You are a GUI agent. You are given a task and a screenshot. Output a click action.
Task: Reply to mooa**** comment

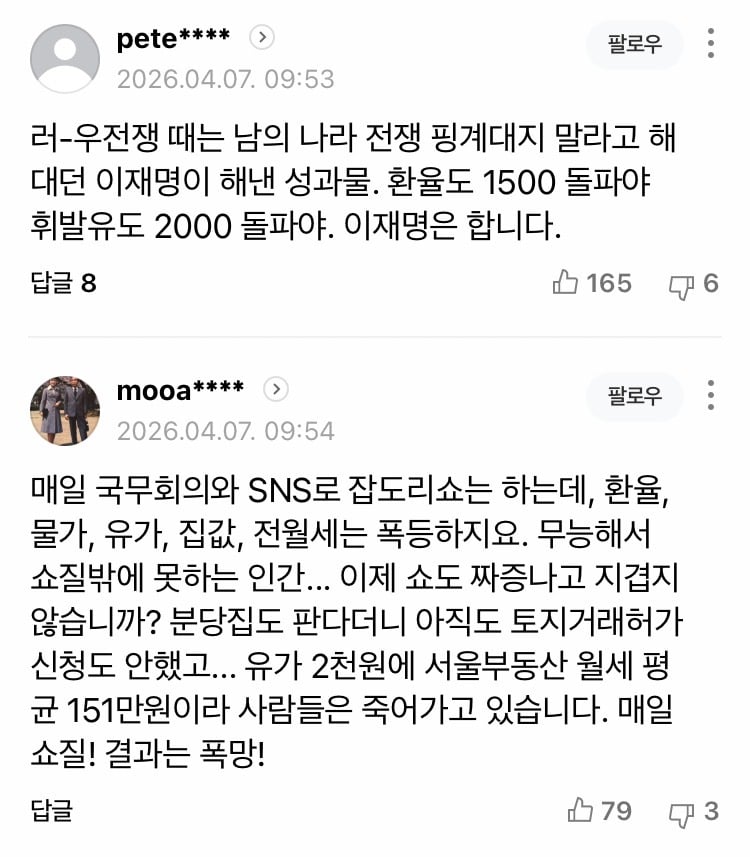click(51, 810)
